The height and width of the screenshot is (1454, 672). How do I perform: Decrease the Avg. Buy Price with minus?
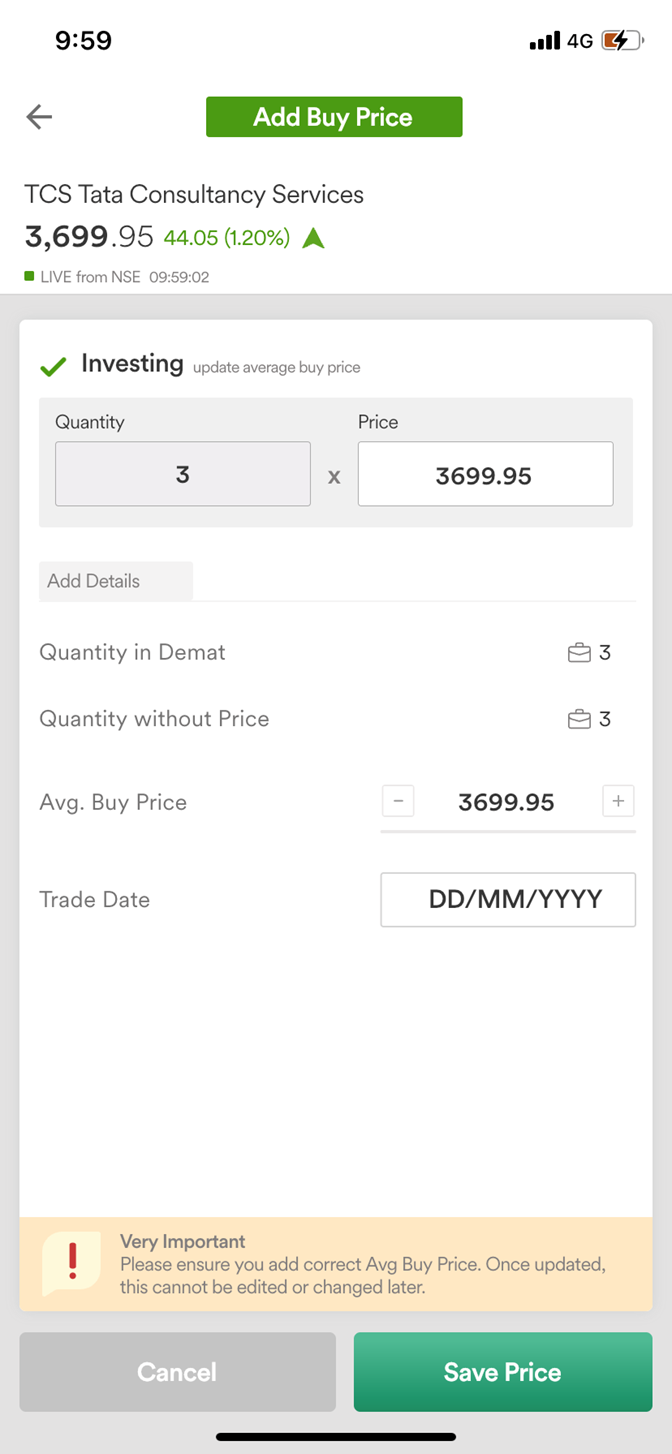tap(398, 801)
